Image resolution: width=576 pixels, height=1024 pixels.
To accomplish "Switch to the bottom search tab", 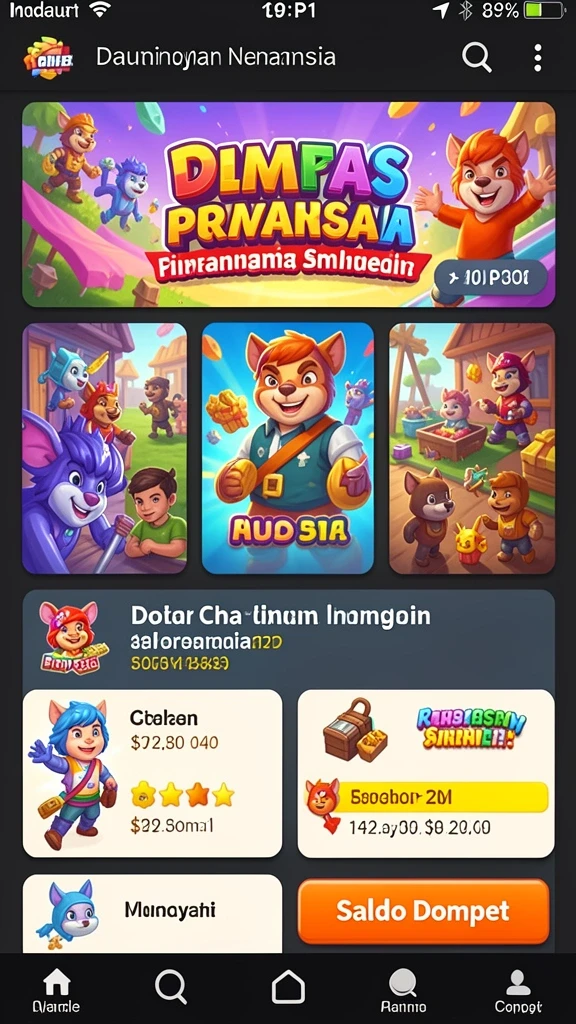I will pos(171,986).
